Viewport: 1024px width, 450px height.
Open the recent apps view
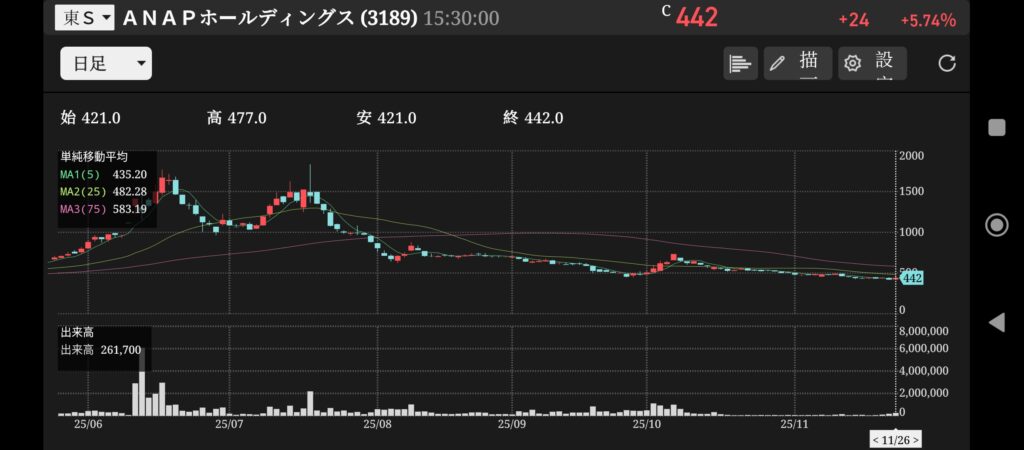click(996, 127)
